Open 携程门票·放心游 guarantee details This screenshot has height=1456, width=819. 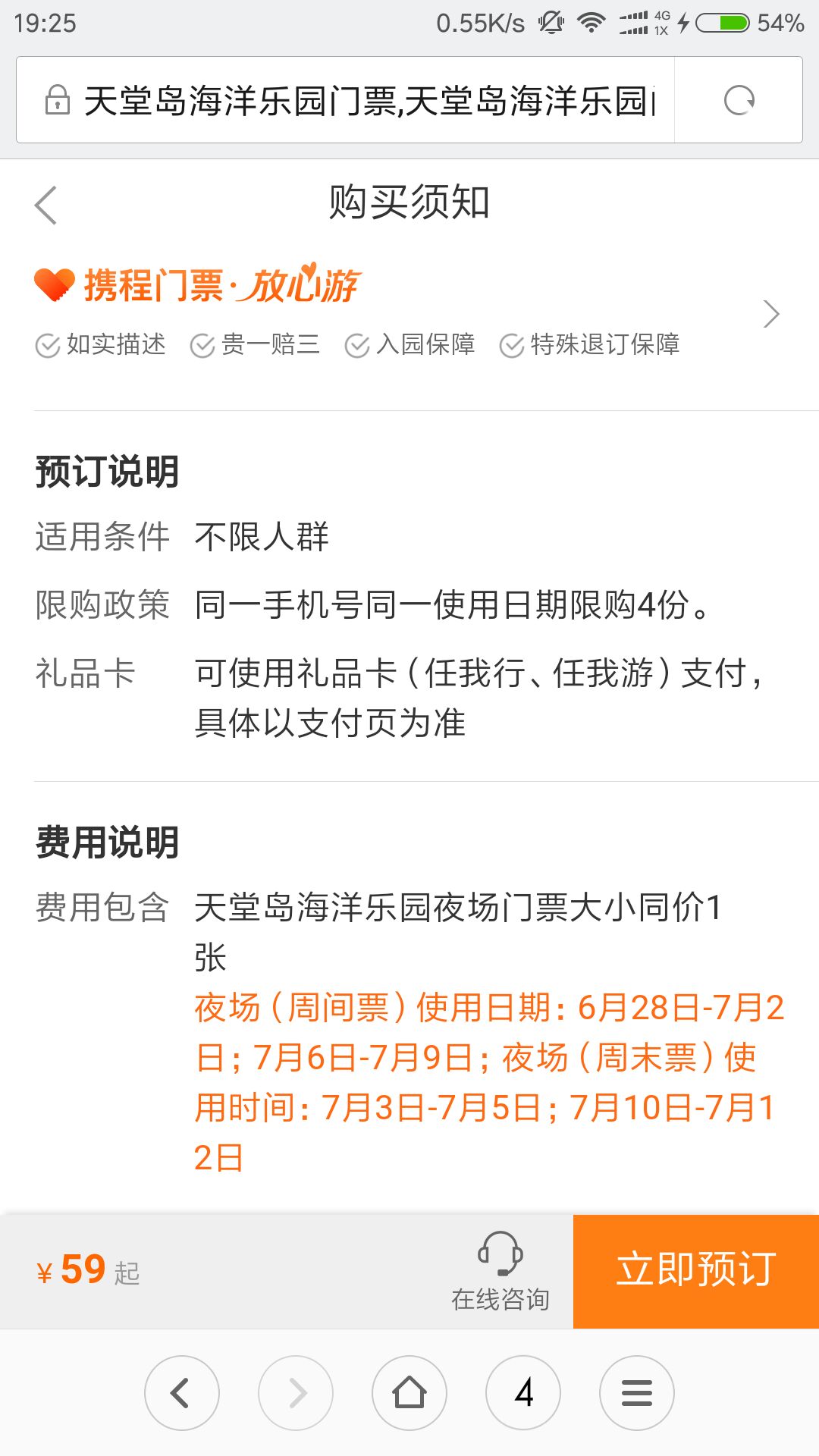click(x=770, y=314)
